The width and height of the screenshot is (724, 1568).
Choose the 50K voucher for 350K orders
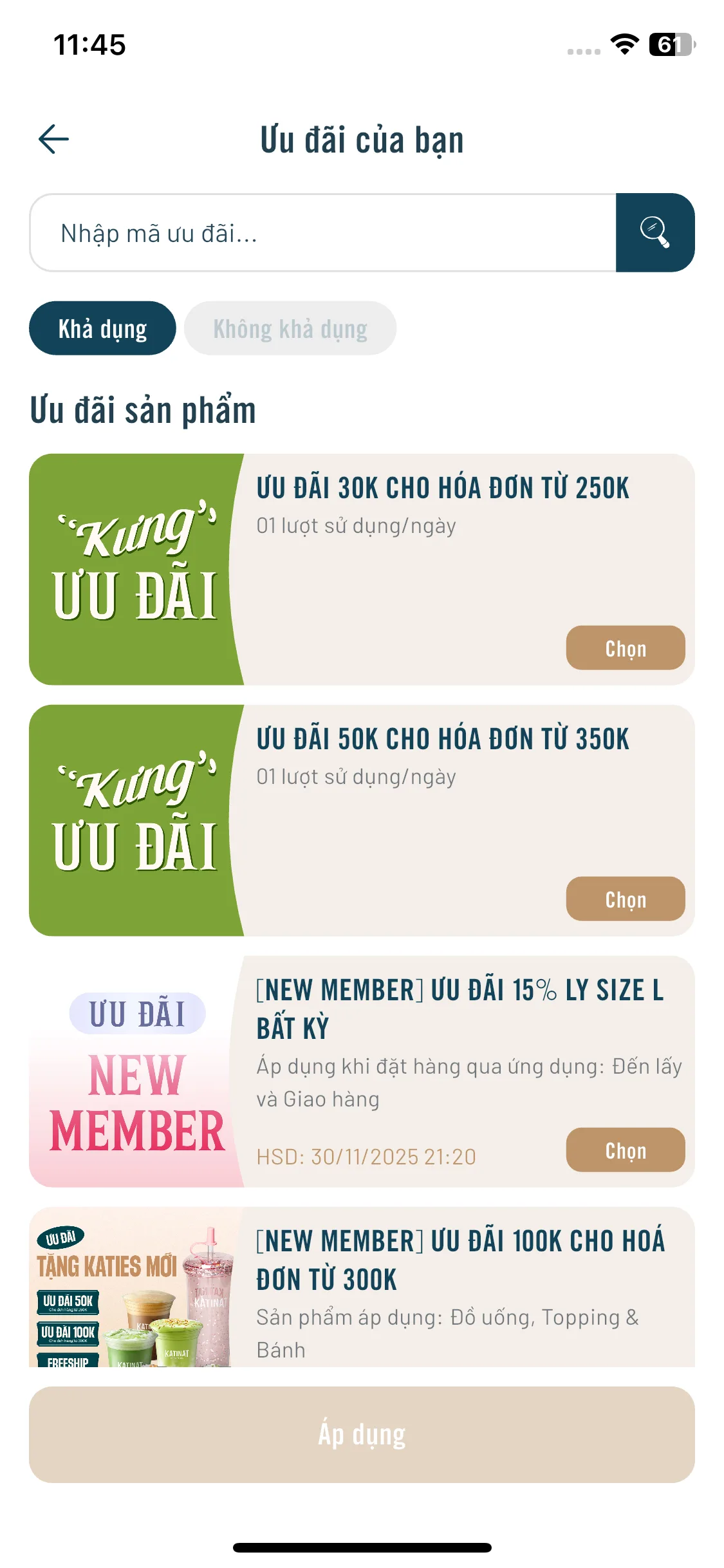[x=625, y=899]
